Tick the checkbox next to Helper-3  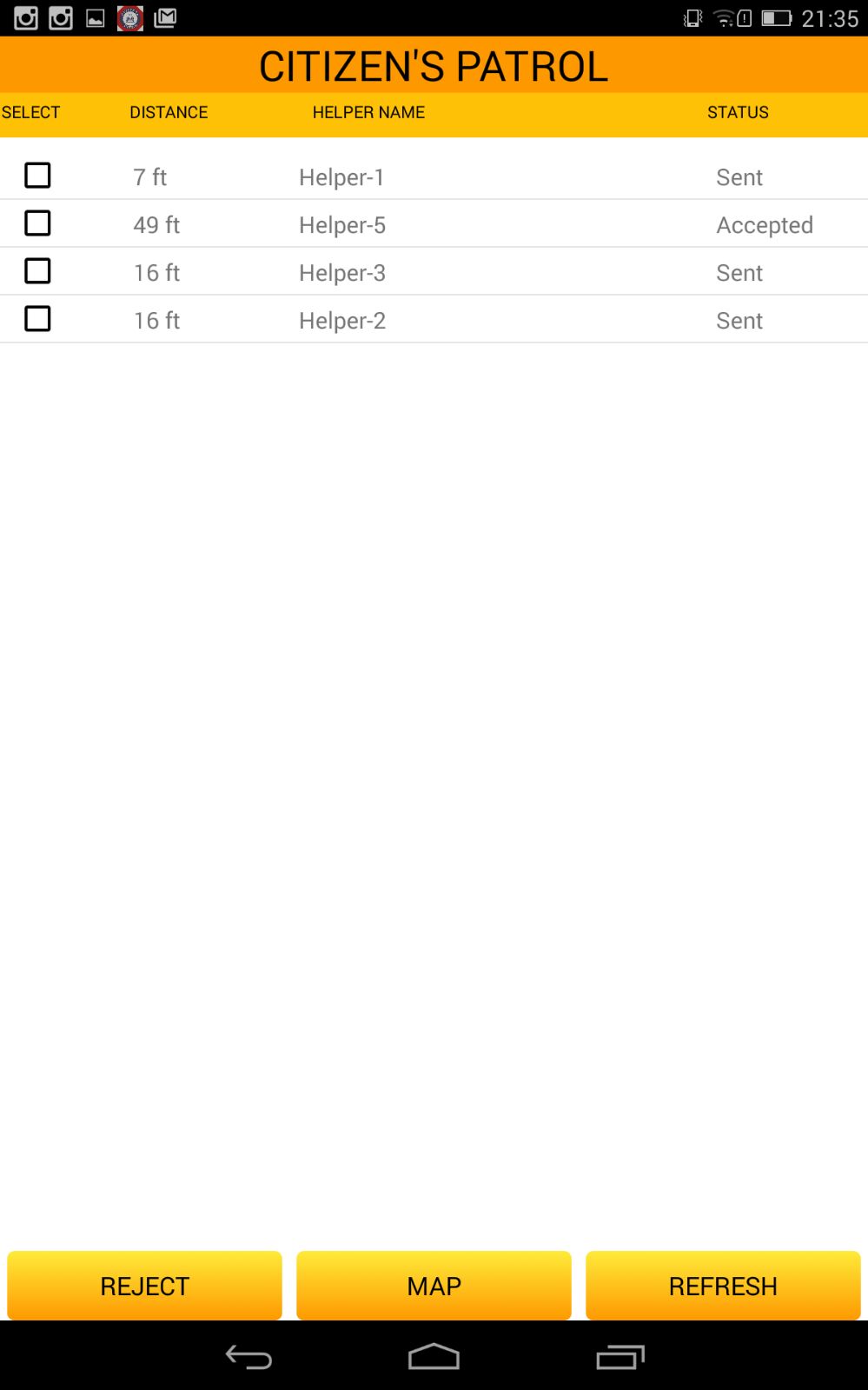37,271
